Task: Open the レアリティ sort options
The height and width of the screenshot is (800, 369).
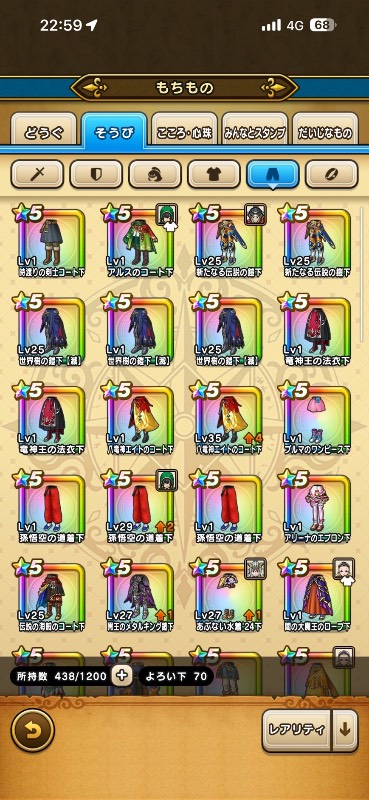Action: 297,730
